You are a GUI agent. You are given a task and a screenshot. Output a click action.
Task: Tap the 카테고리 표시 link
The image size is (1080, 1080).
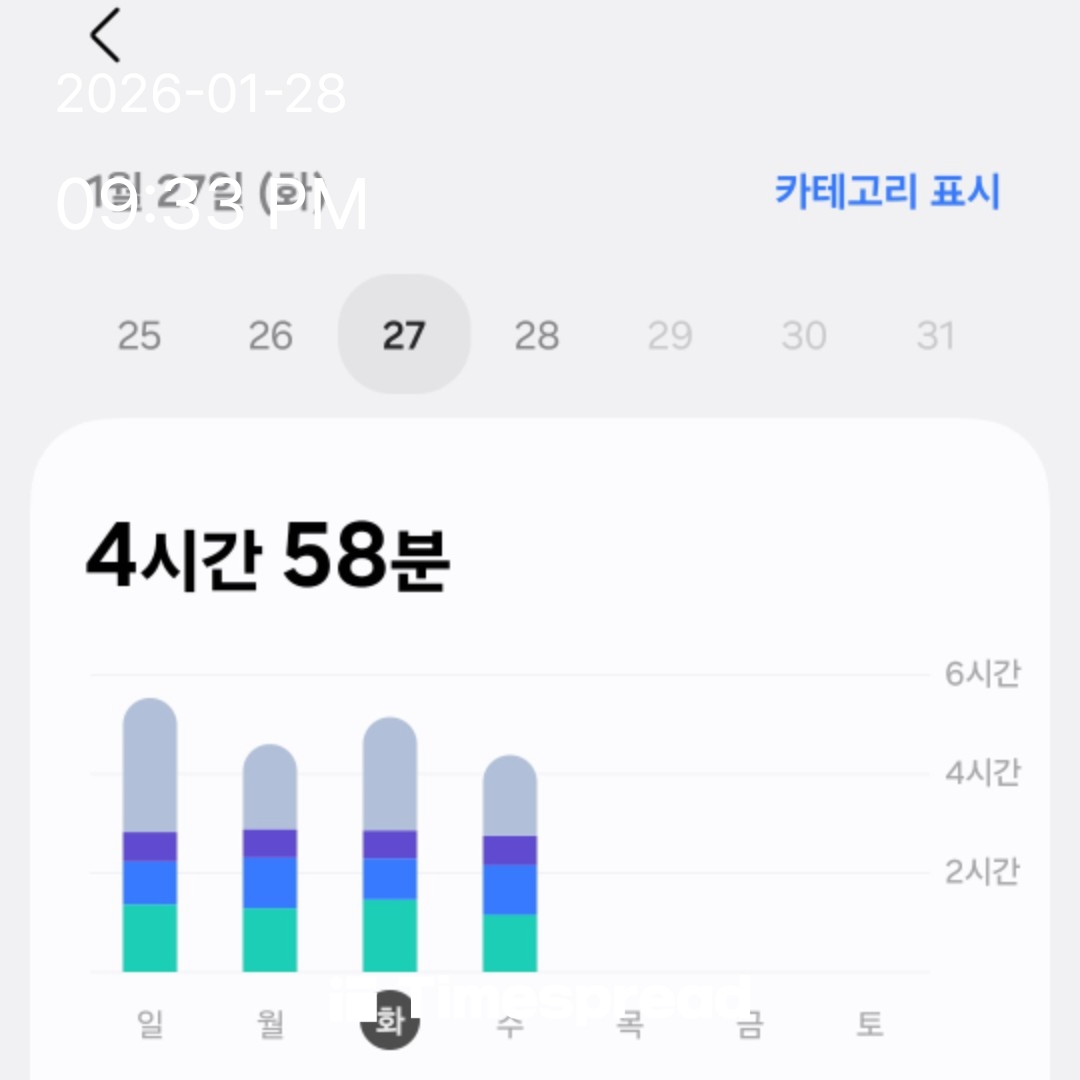887,190
